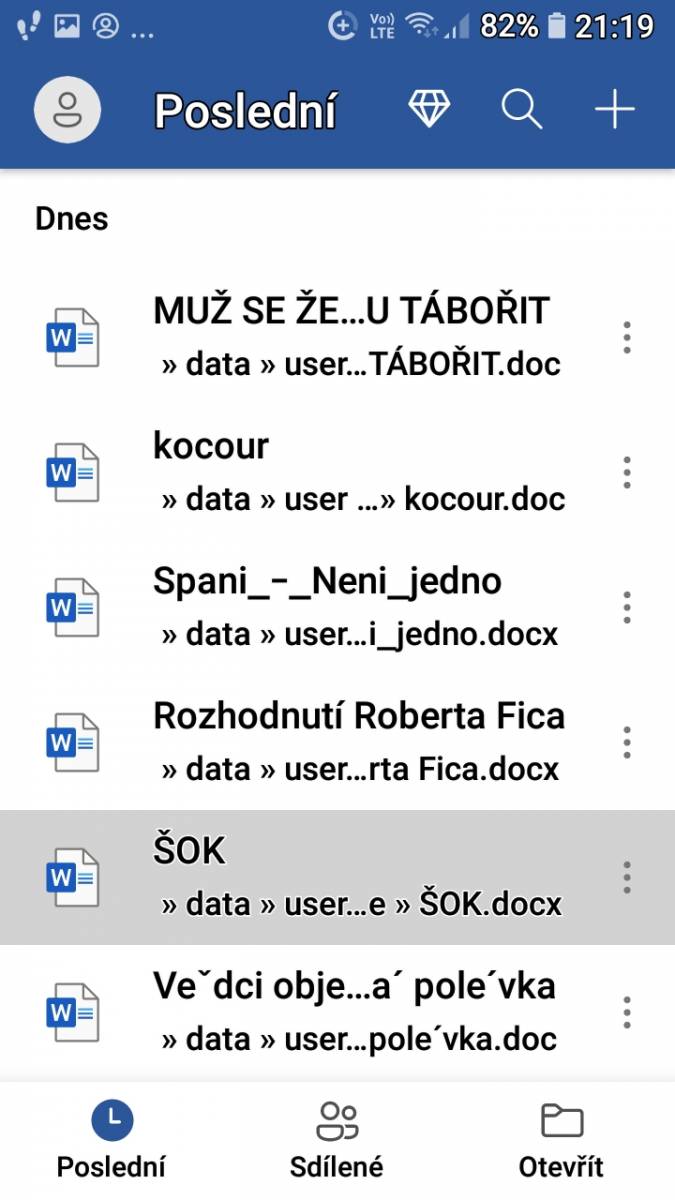
Task: Open Rozhodnutí Roberta Fica document
Action: pos(310,742)
